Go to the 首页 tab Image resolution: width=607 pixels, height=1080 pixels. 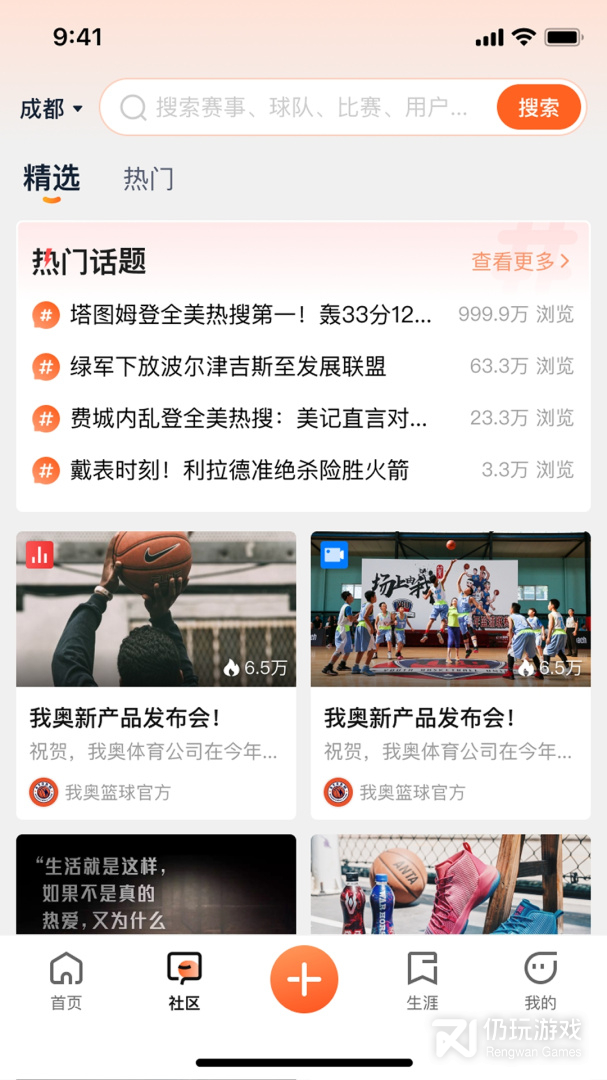(x=66, y=981)
